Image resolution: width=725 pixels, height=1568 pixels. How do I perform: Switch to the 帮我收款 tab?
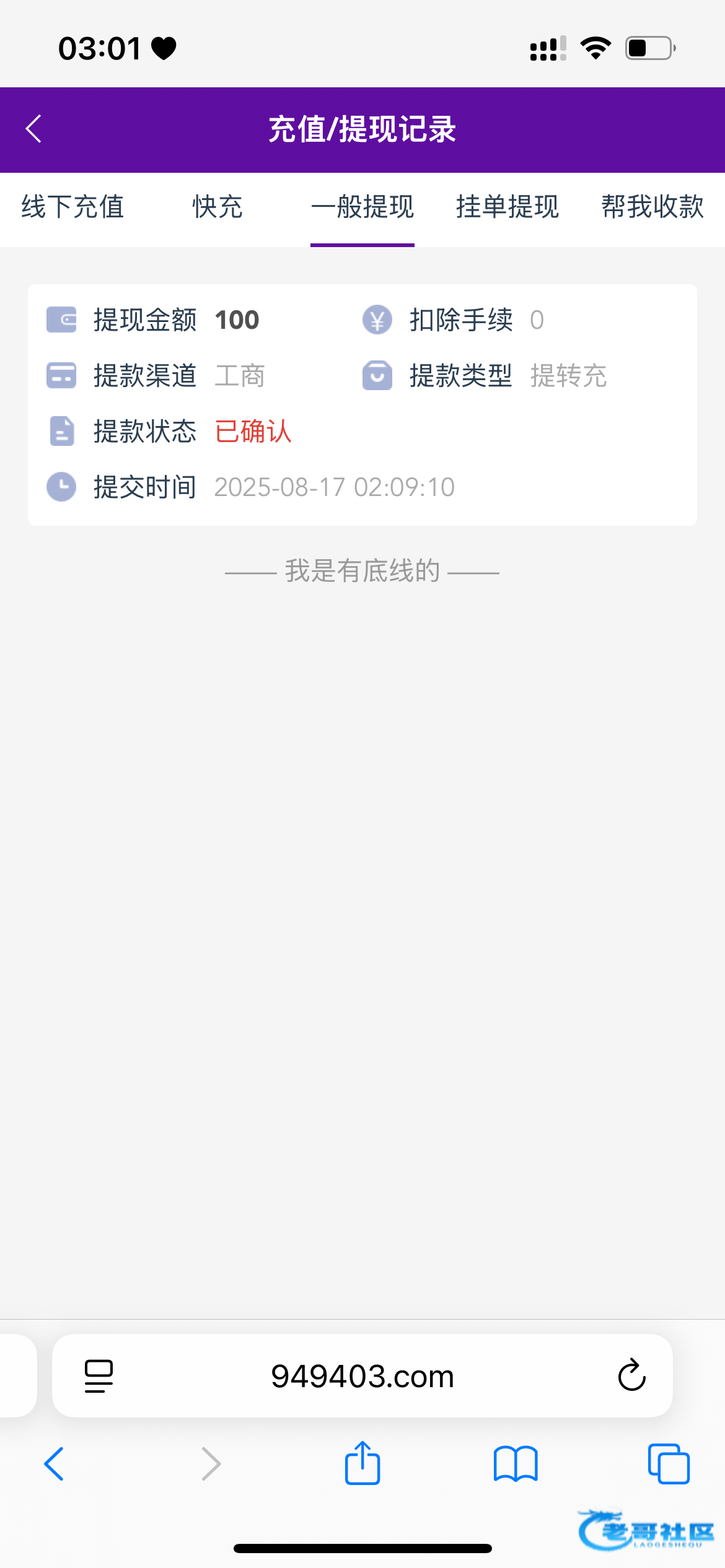click(x=652, y=207)
